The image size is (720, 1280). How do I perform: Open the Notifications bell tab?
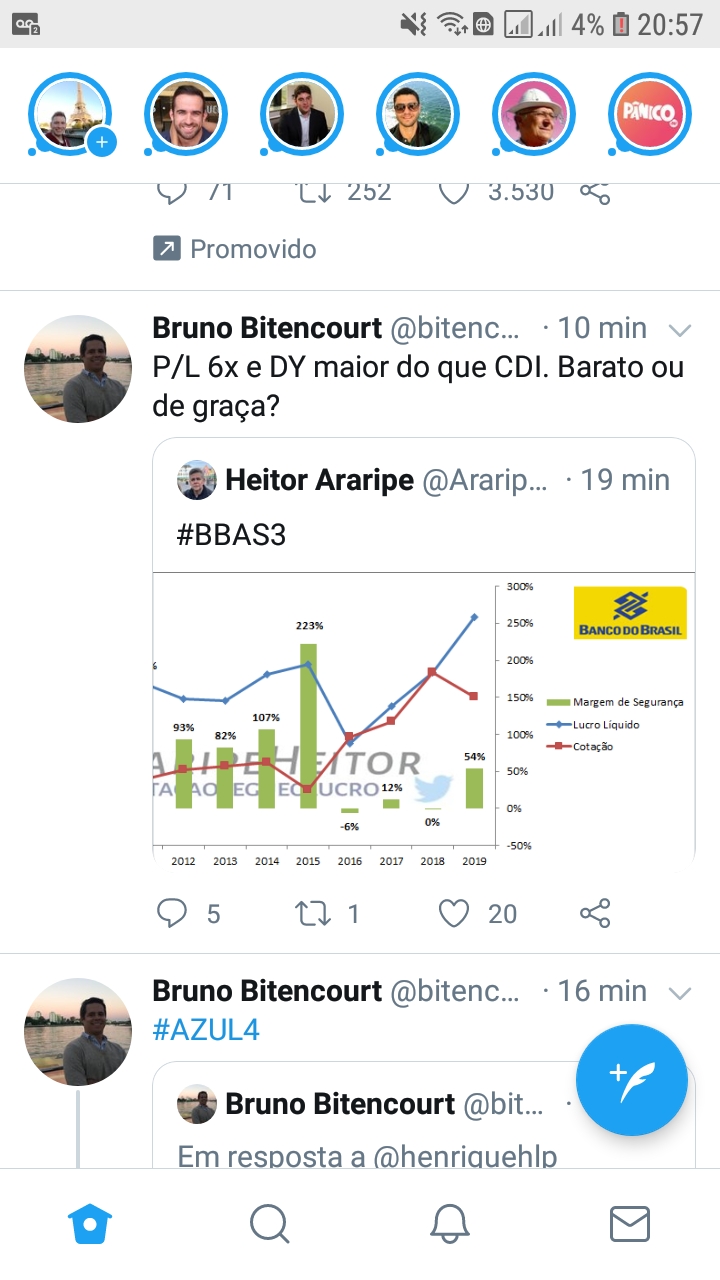(x=450, y=1223)
